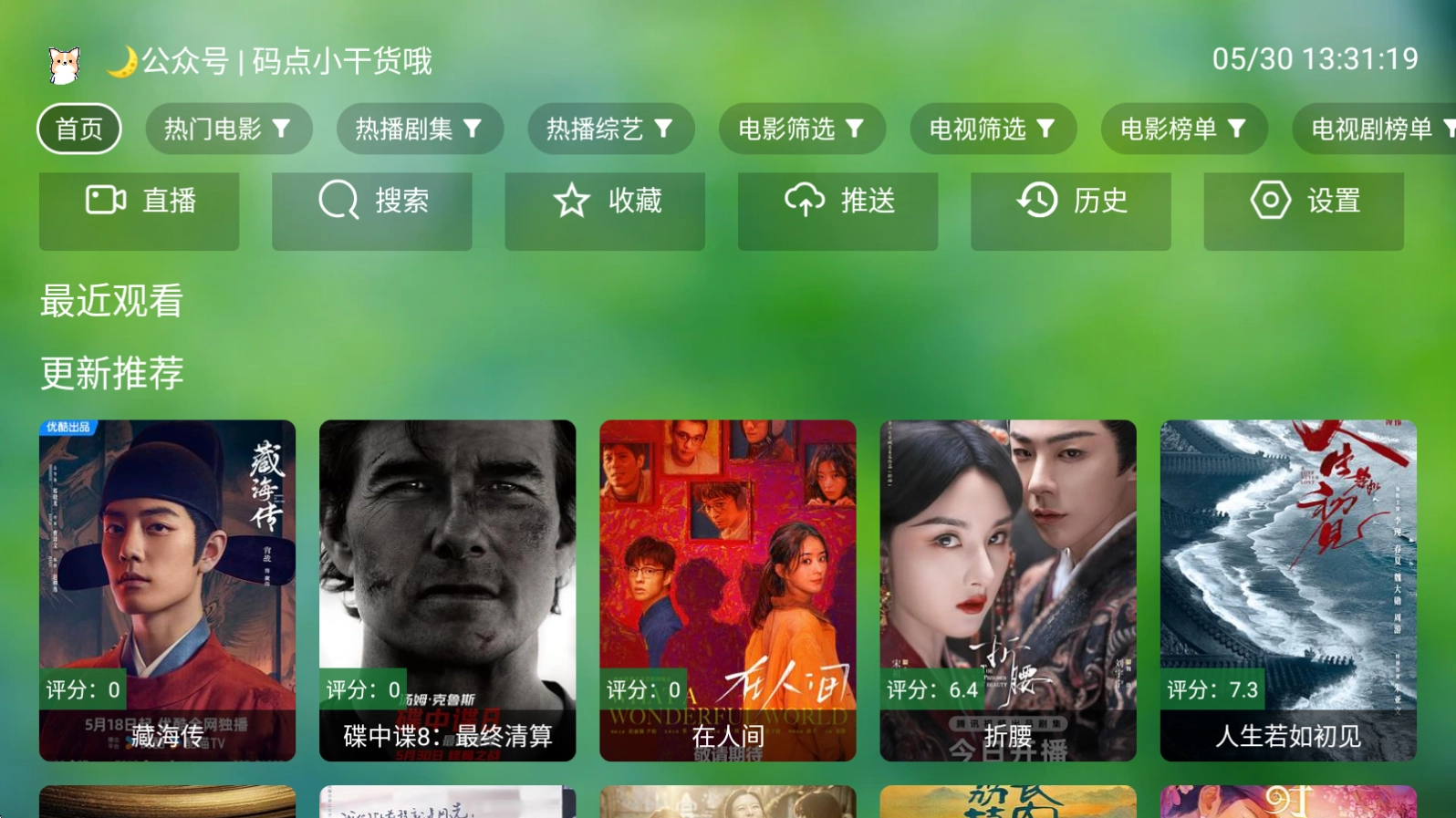Open the 人生若如初见 drama card

[x=1287, y=590]
